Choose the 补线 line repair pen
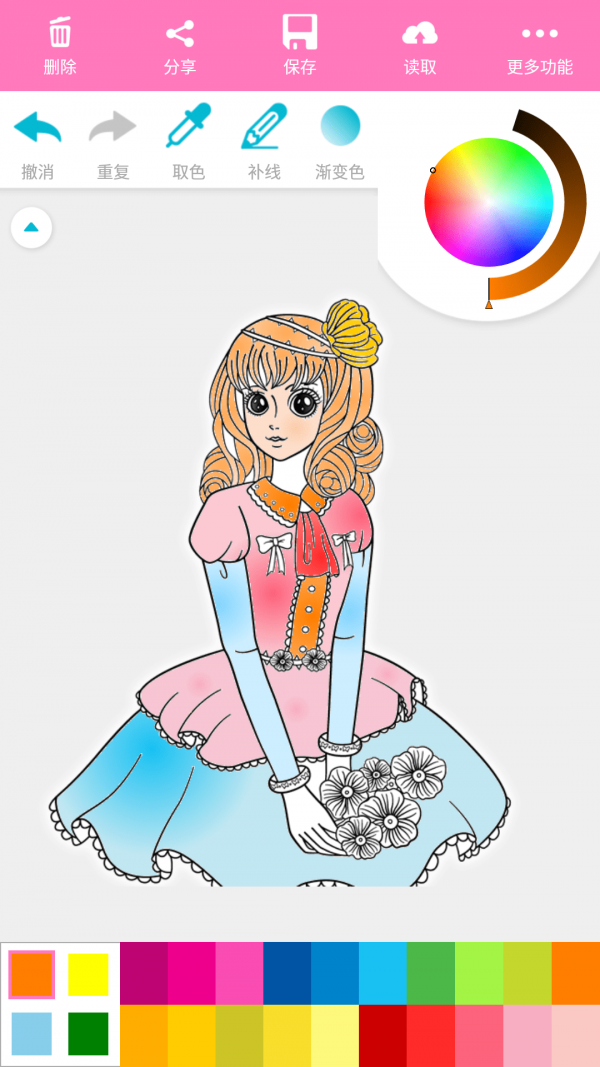The width and height of the screenshot is (600, 1067). (264, 142)
